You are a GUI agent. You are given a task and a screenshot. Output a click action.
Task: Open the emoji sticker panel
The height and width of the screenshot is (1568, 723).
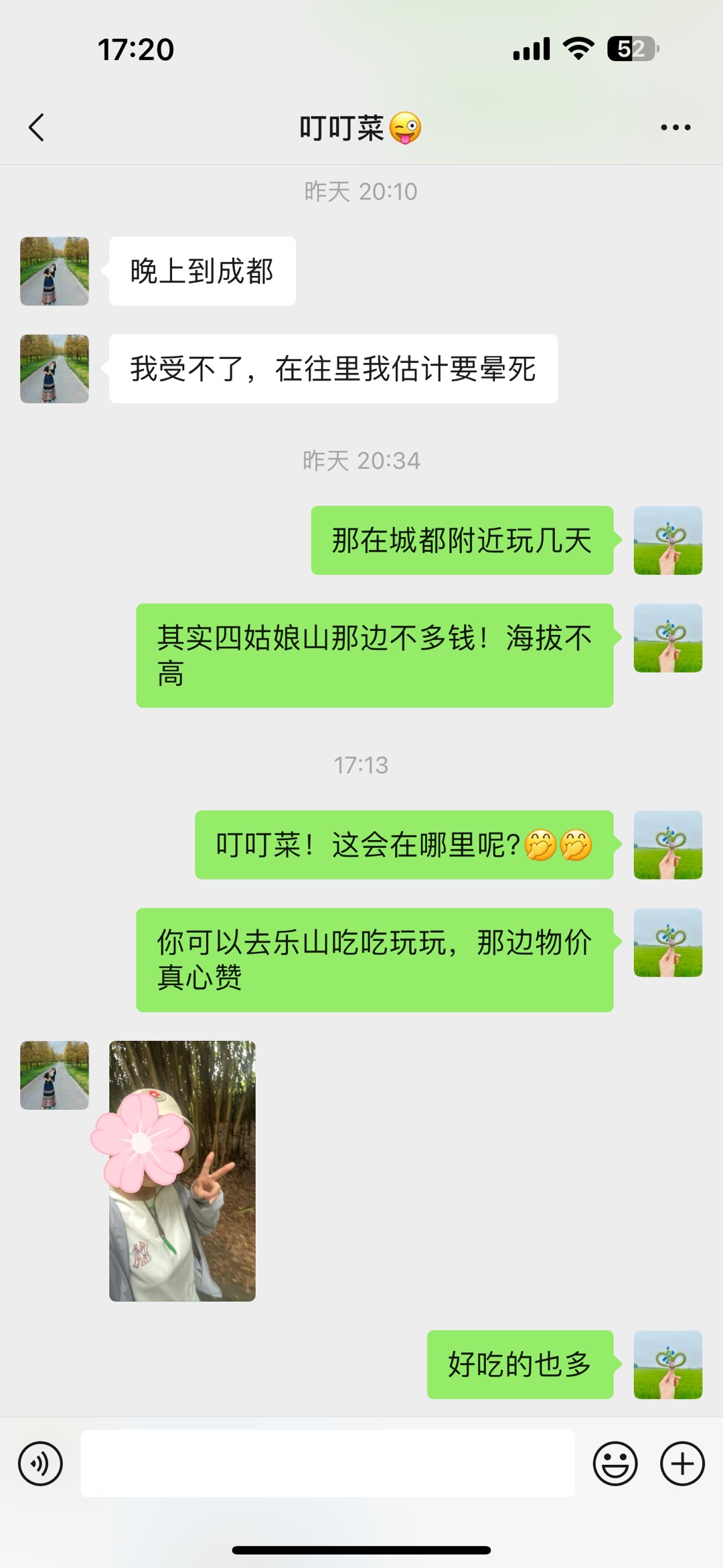(615, 1464)
